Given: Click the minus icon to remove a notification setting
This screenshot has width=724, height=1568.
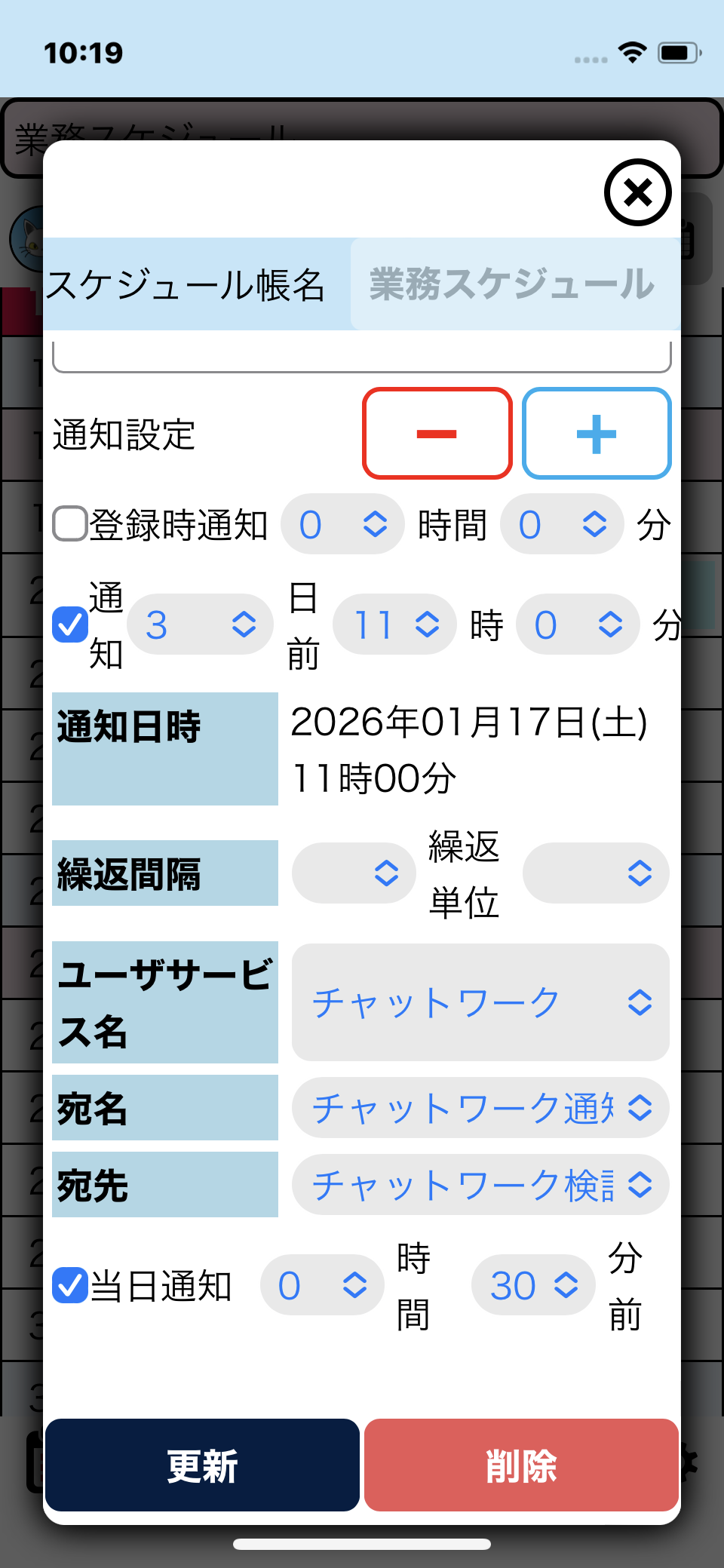Looking at the screenshot, I should pyautogui.click(x=437, y=433).
